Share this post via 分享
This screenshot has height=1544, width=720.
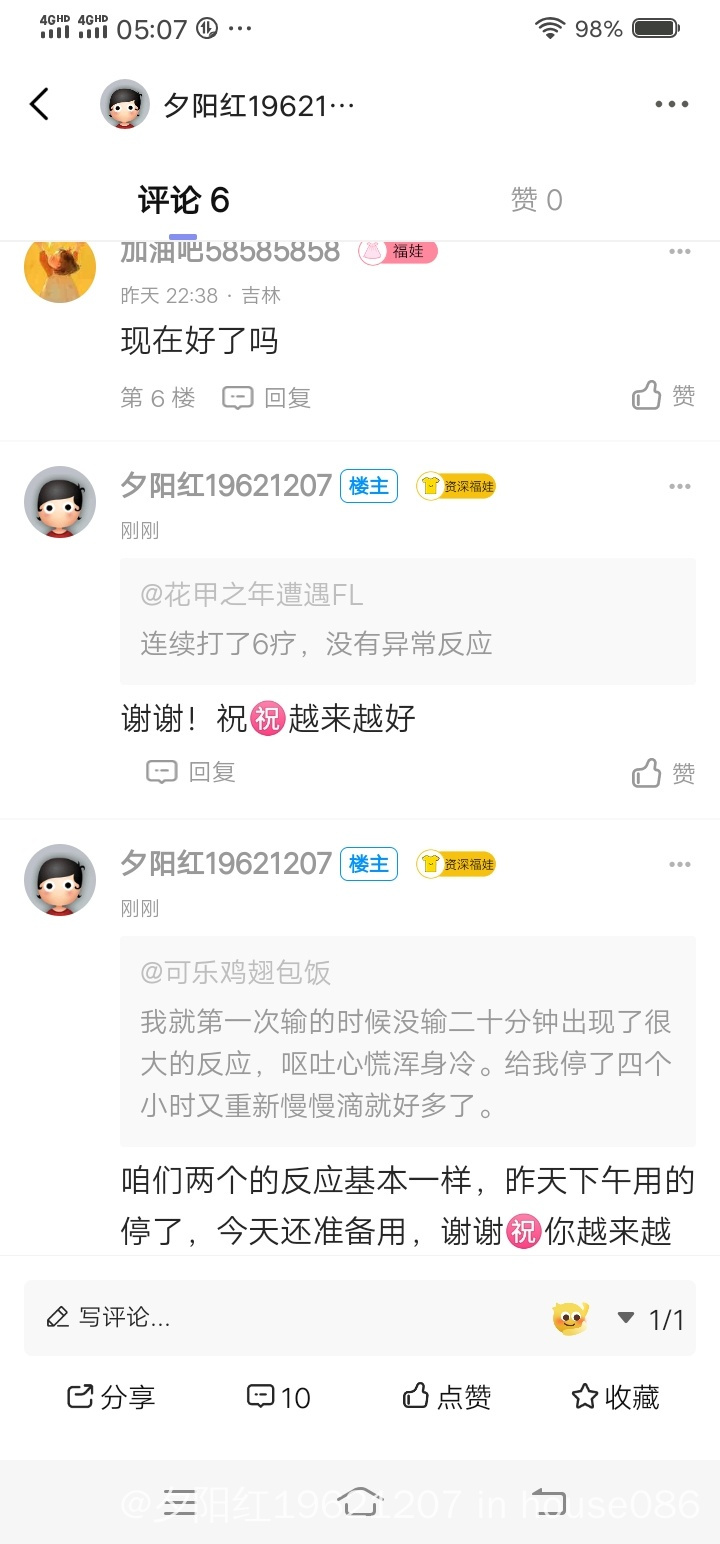[x=111, y=1397]
